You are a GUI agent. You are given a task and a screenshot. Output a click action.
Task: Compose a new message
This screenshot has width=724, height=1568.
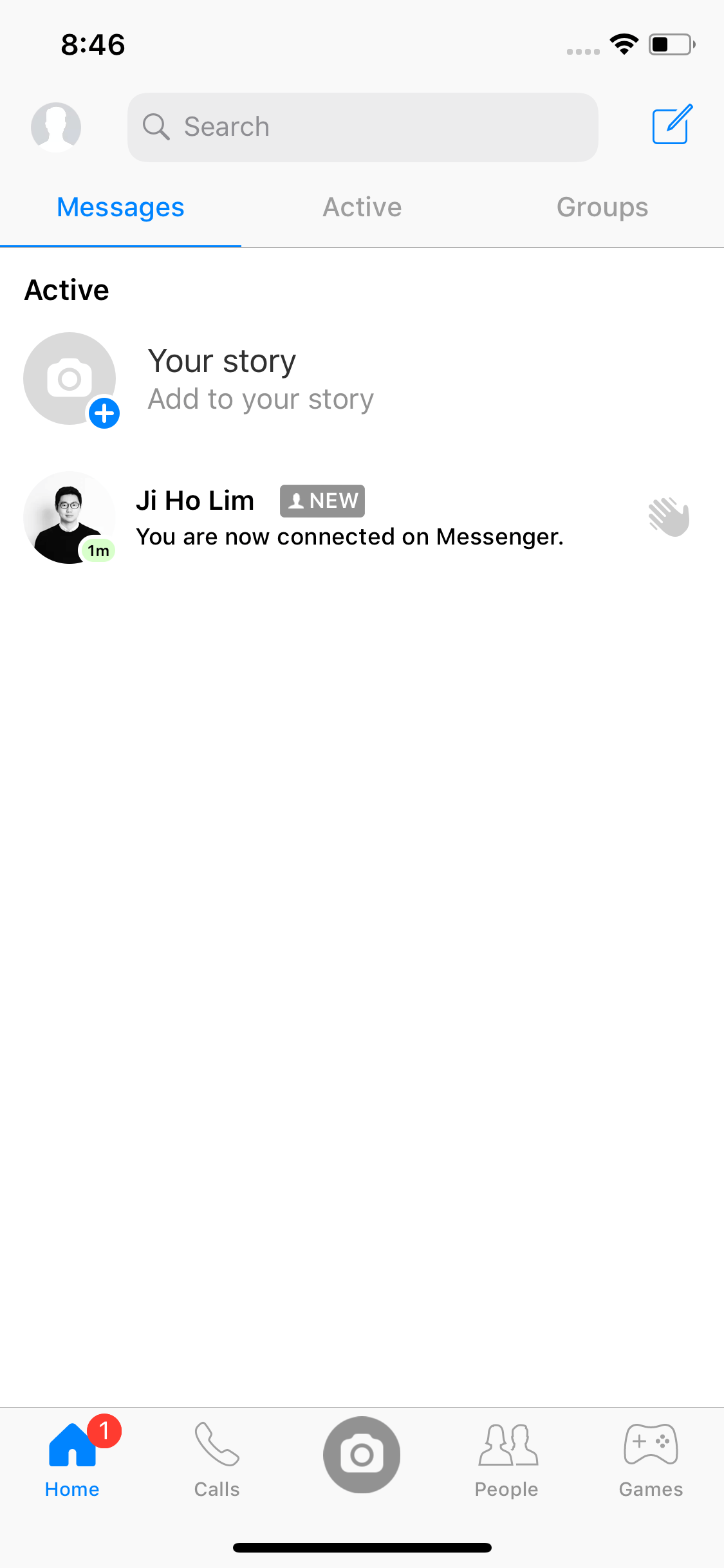pyautogui.click(x=673, y=124)
